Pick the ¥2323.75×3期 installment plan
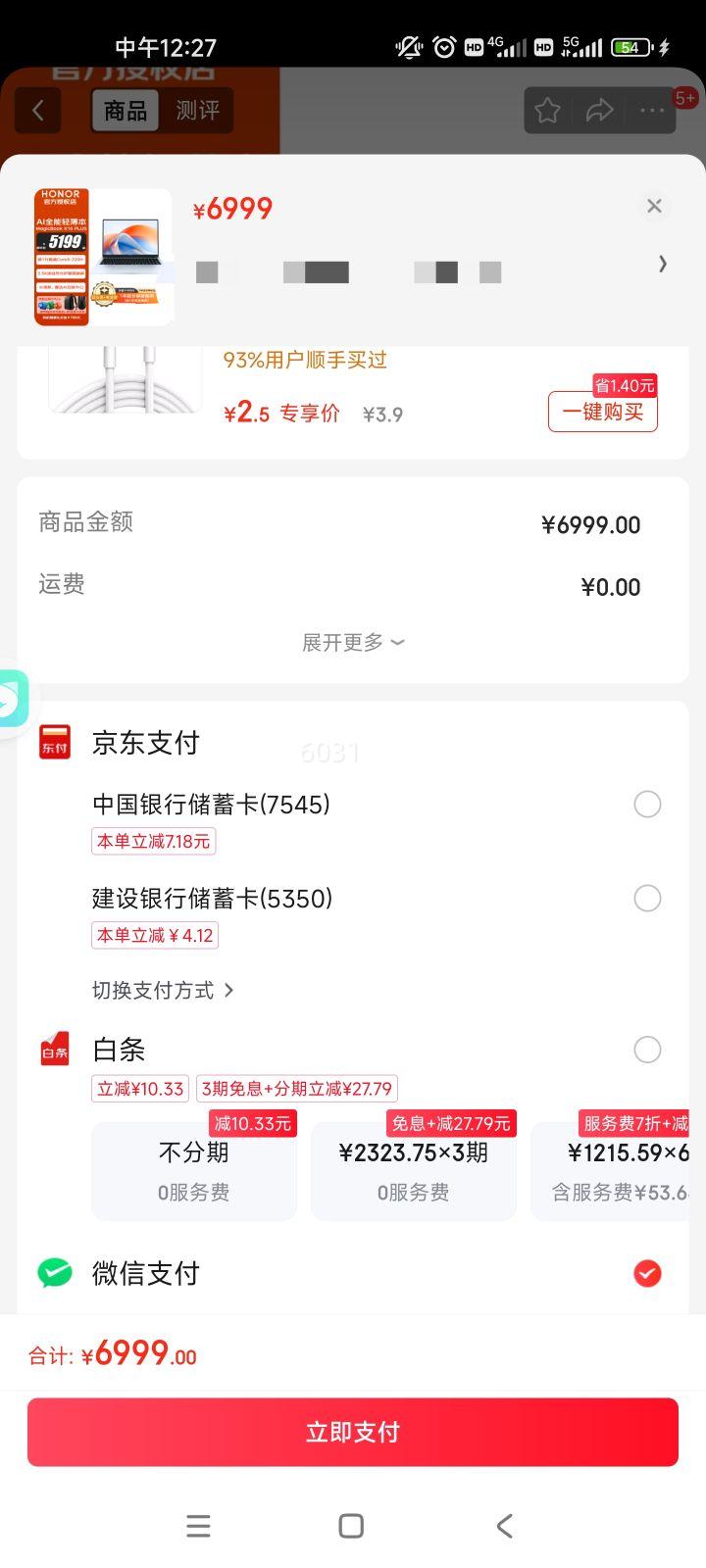The image size is (706, 1568). [x=414, y=1171]
